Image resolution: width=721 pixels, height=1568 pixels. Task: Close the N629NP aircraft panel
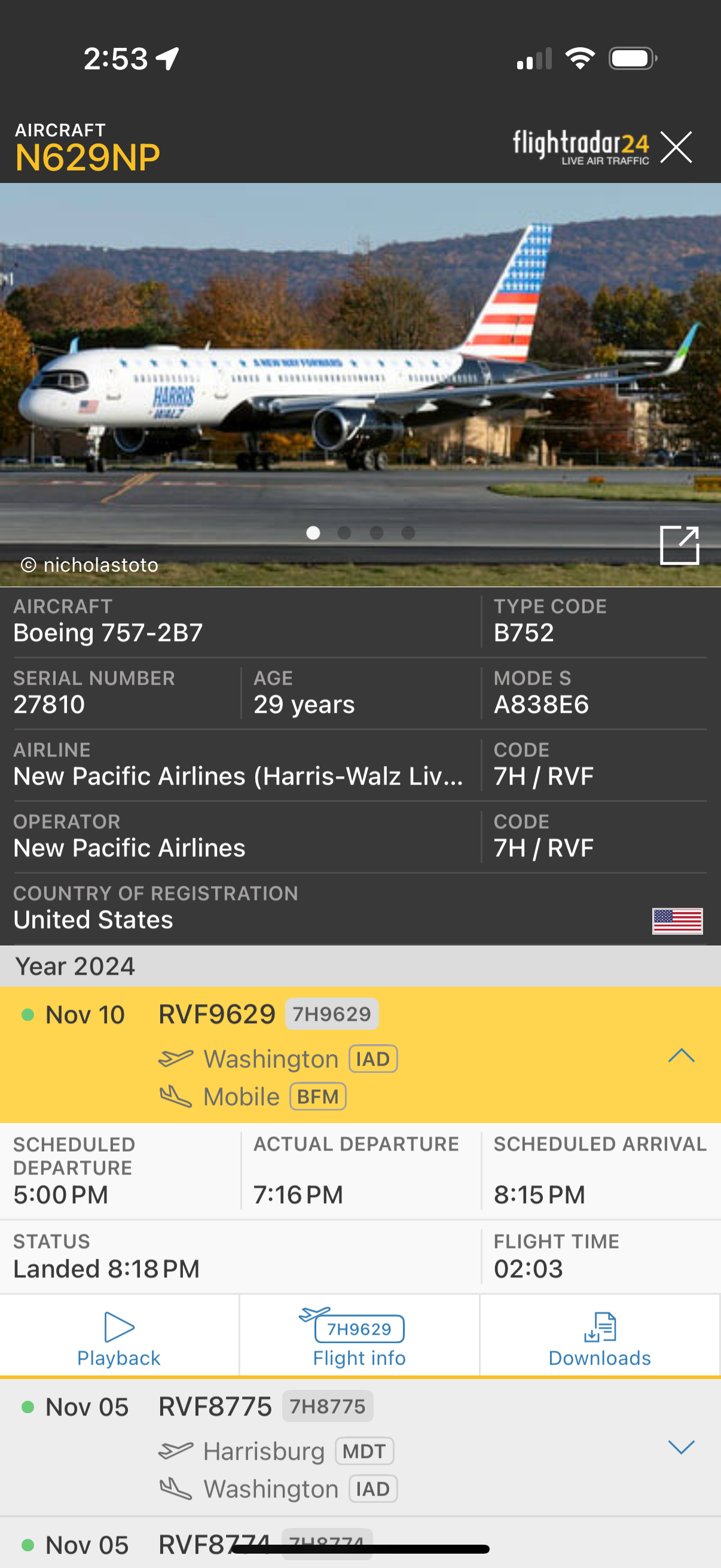click(676, 147)
